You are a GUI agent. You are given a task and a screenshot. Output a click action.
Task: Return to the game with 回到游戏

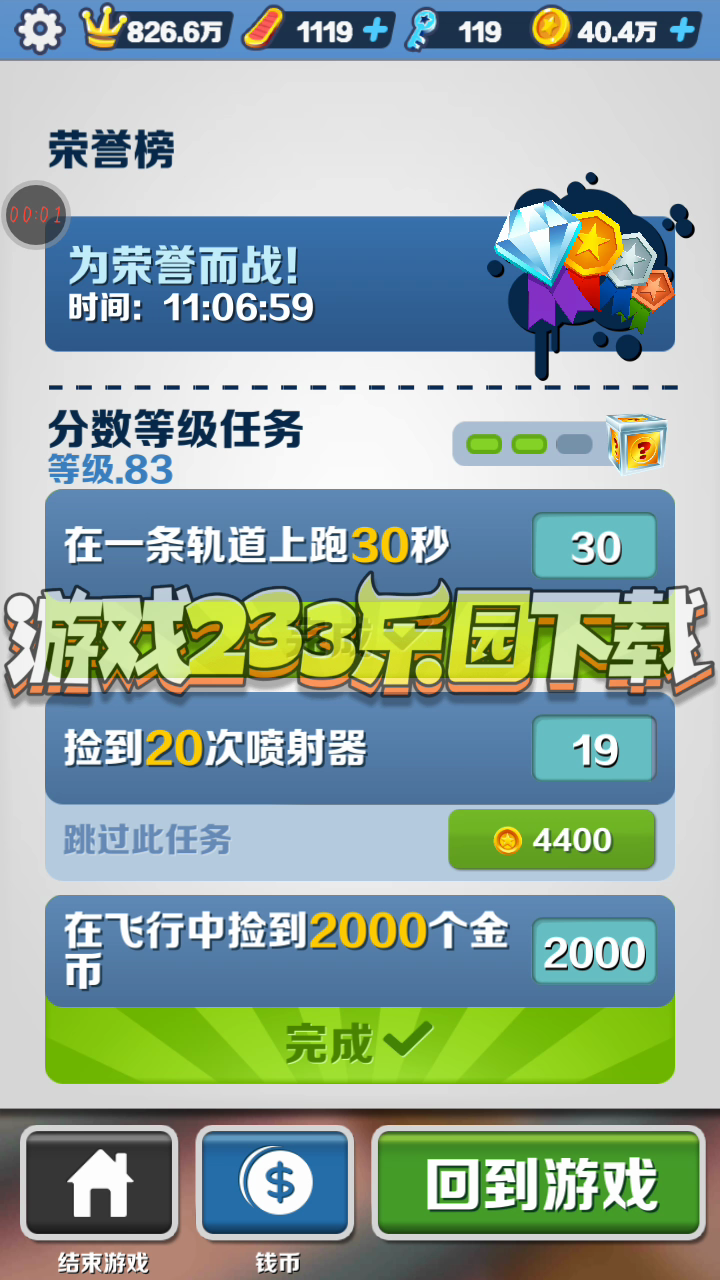tap(539, 1184)
